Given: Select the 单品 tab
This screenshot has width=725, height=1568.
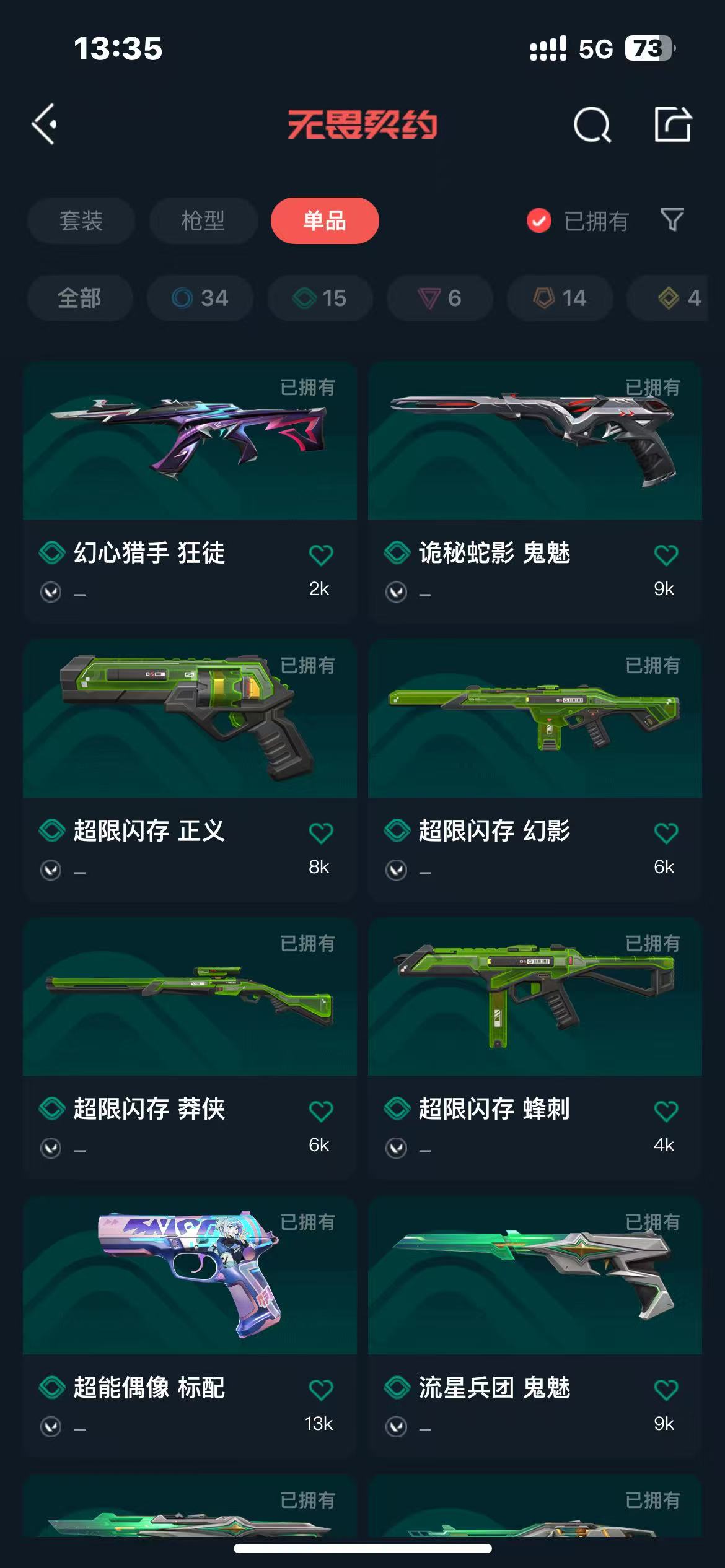Looking at the screenshot, I should coord(325,221).
